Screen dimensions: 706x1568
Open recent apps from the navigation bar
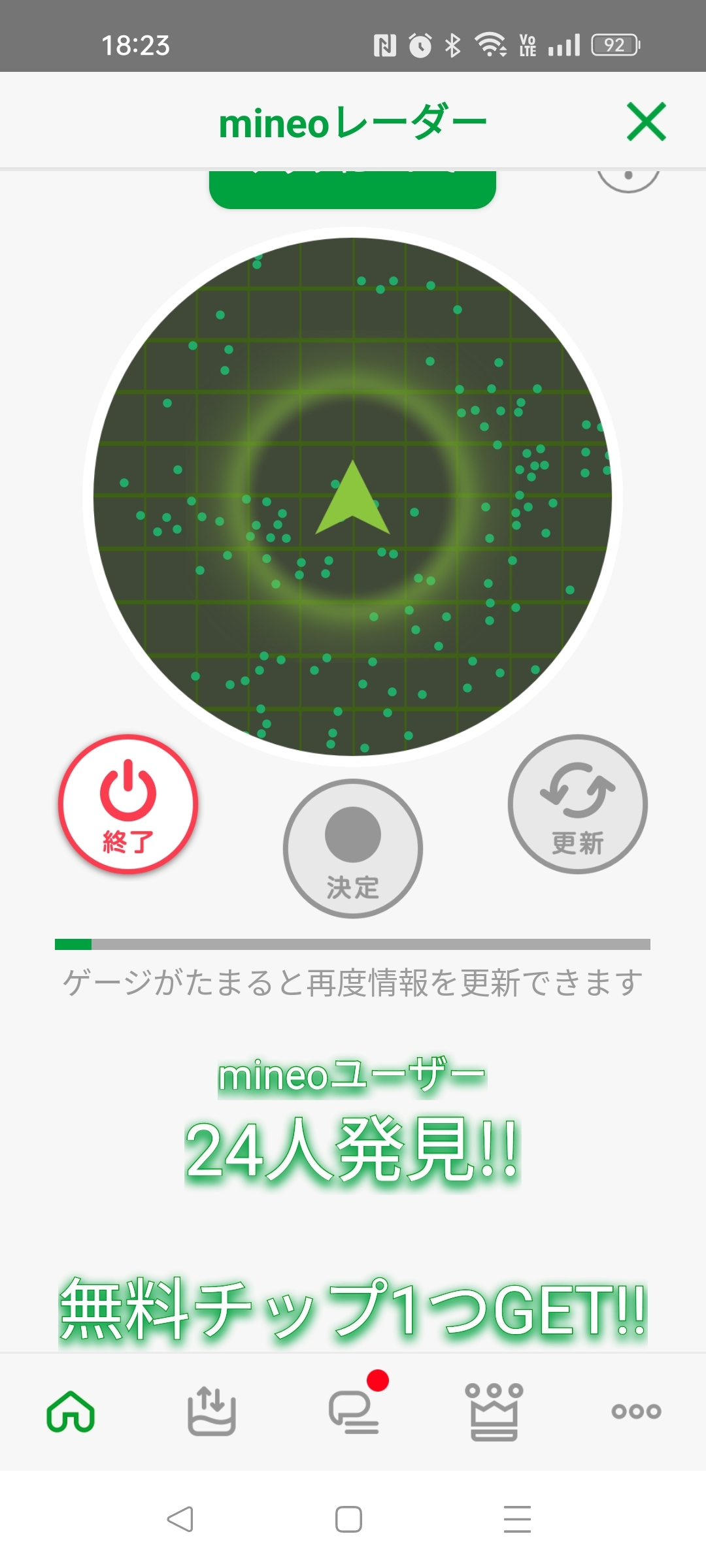point(517,1519)
